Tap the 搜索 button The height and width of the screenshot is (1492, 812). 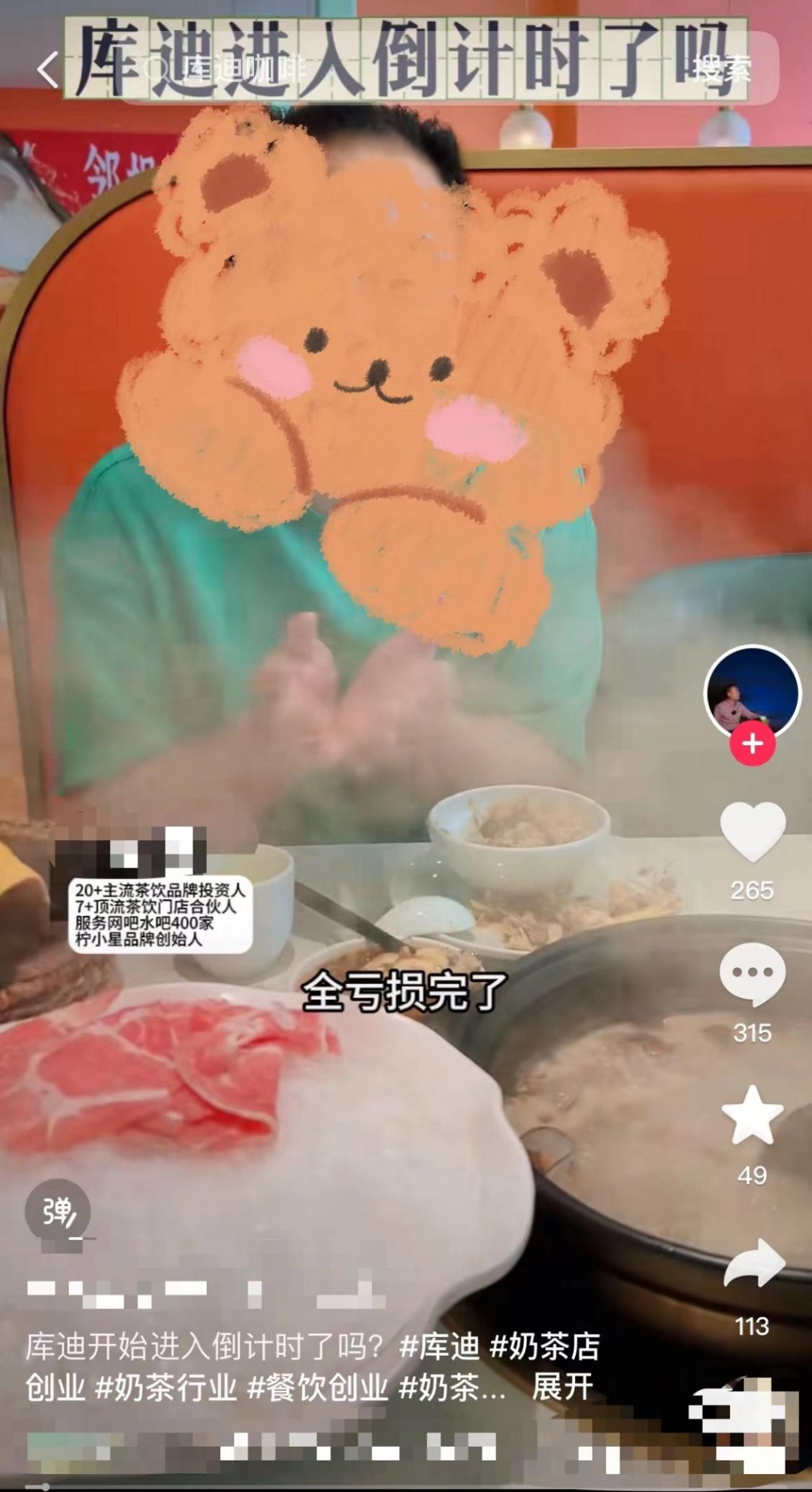[722, 70]
